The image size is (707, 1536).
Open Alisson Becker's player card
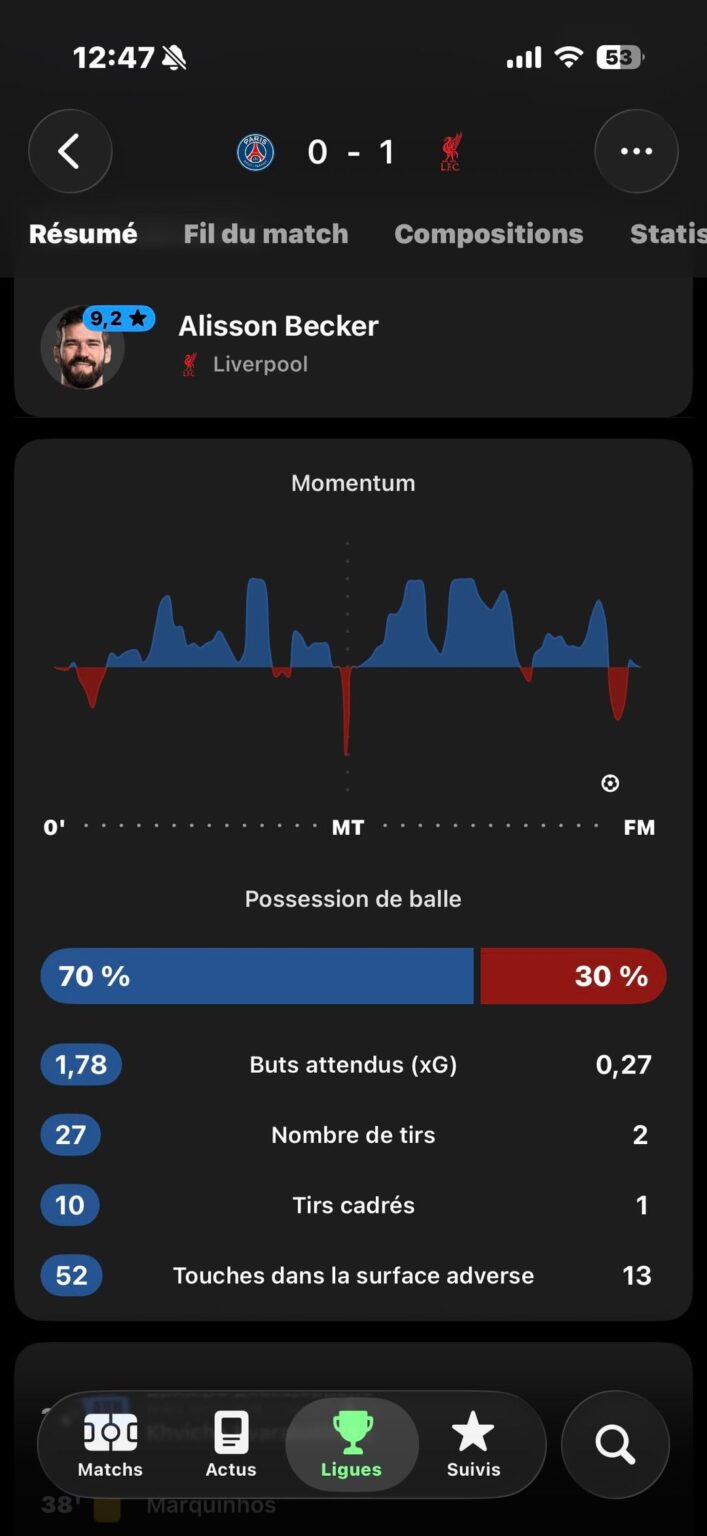click(x=278, y=343)
